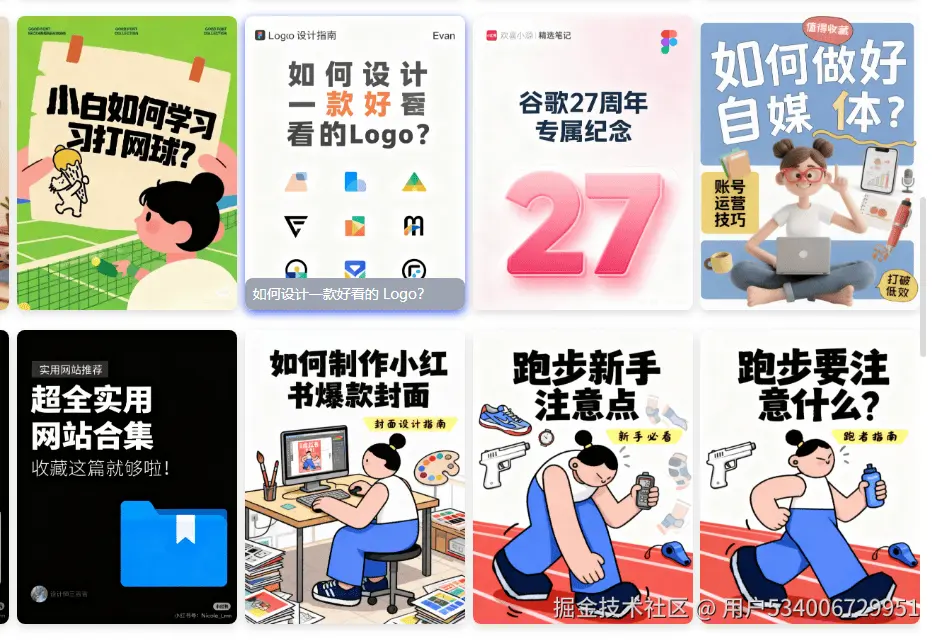The image size is (939, 640).
Task: Open the 如何设计一款好看的 Logo? tile
Action: coord(355,163)
